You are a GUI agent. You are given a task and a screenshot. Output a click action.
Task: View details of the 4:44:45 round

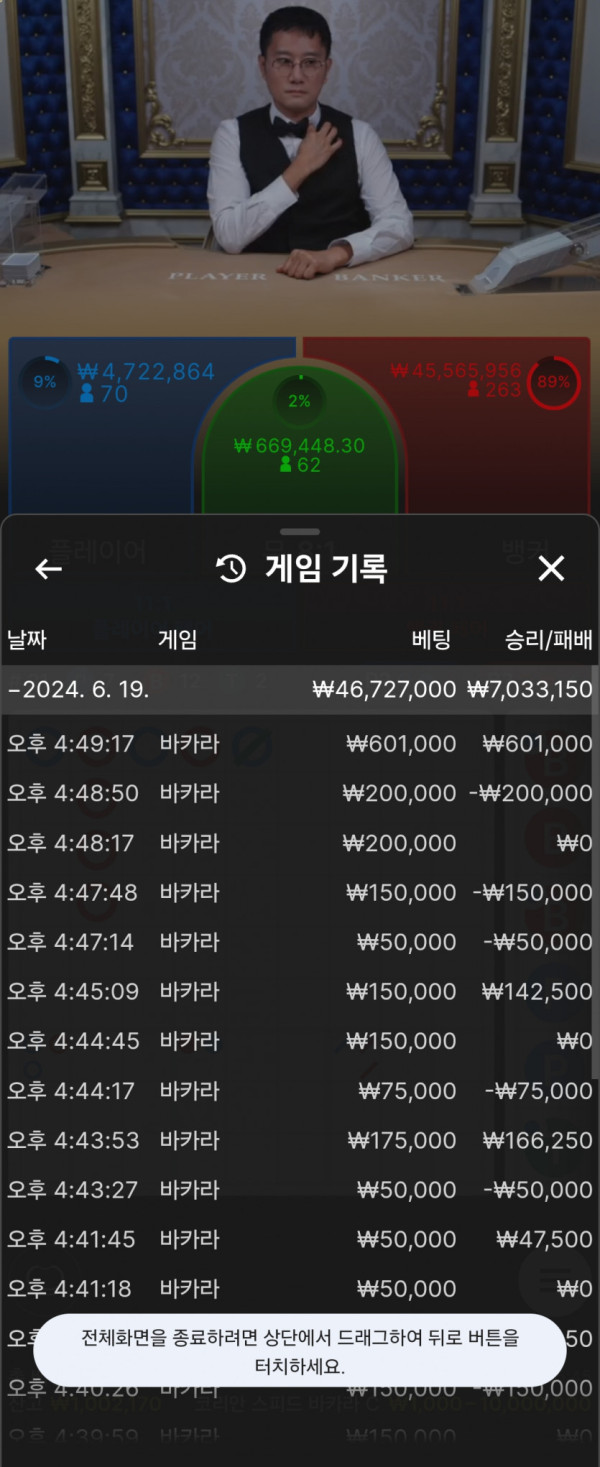click(x=300, y=1041)
